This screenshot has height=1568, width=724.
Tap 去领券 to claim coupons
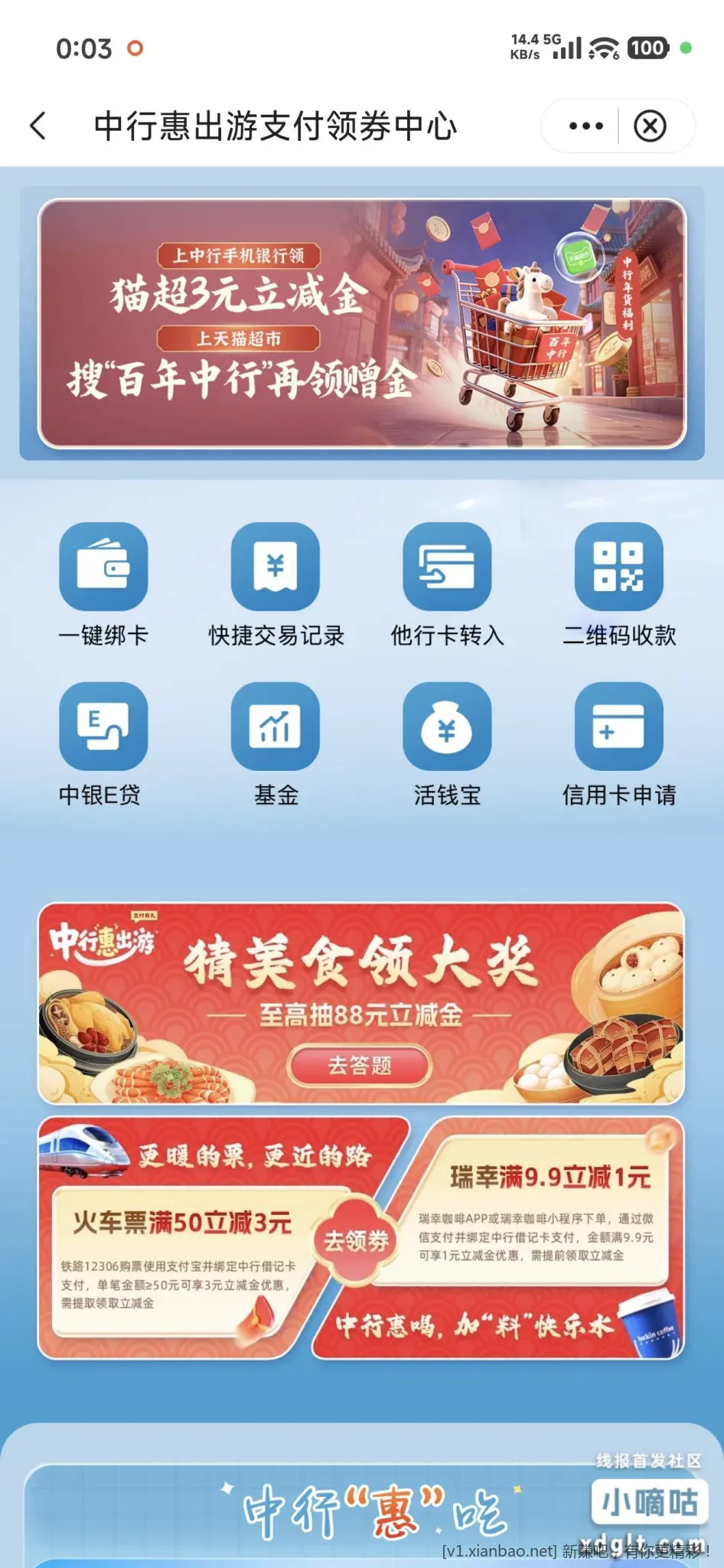[356, 1241]
